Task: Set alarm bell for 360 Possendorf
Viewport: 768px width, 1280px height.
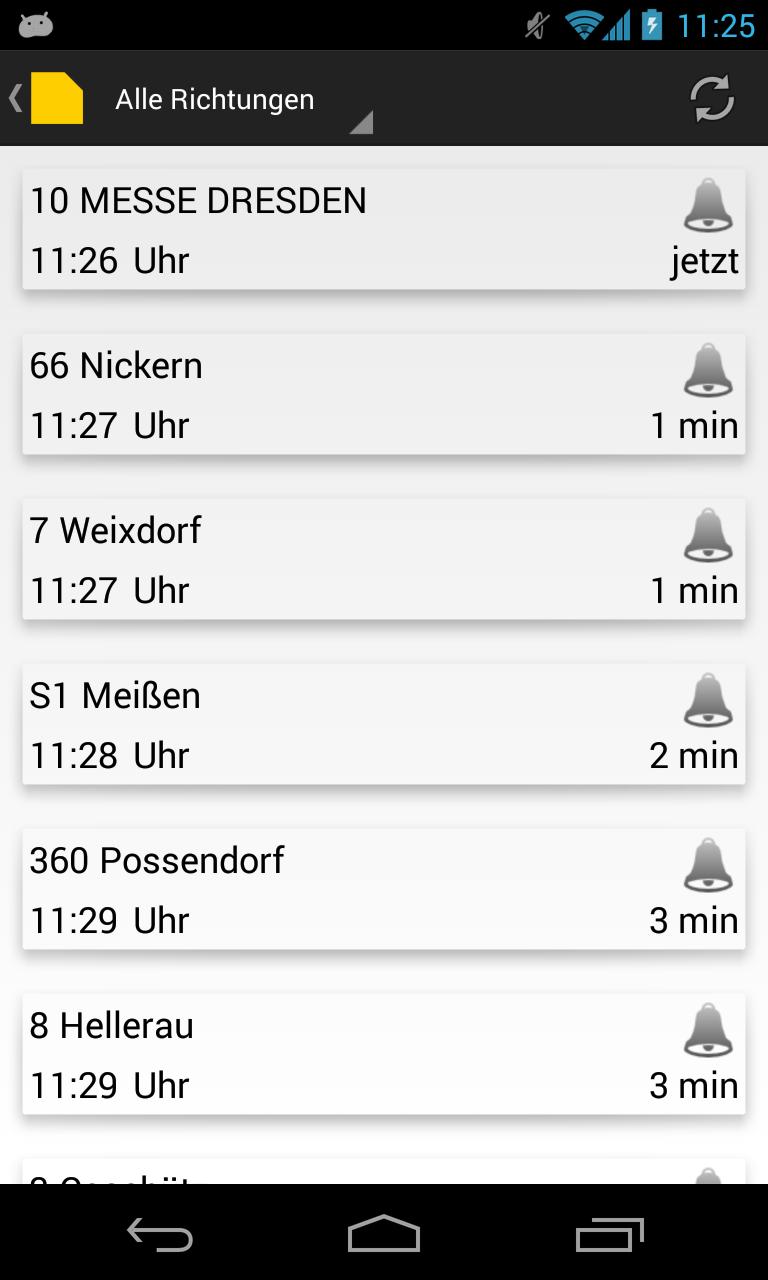Action: point(708,865)
